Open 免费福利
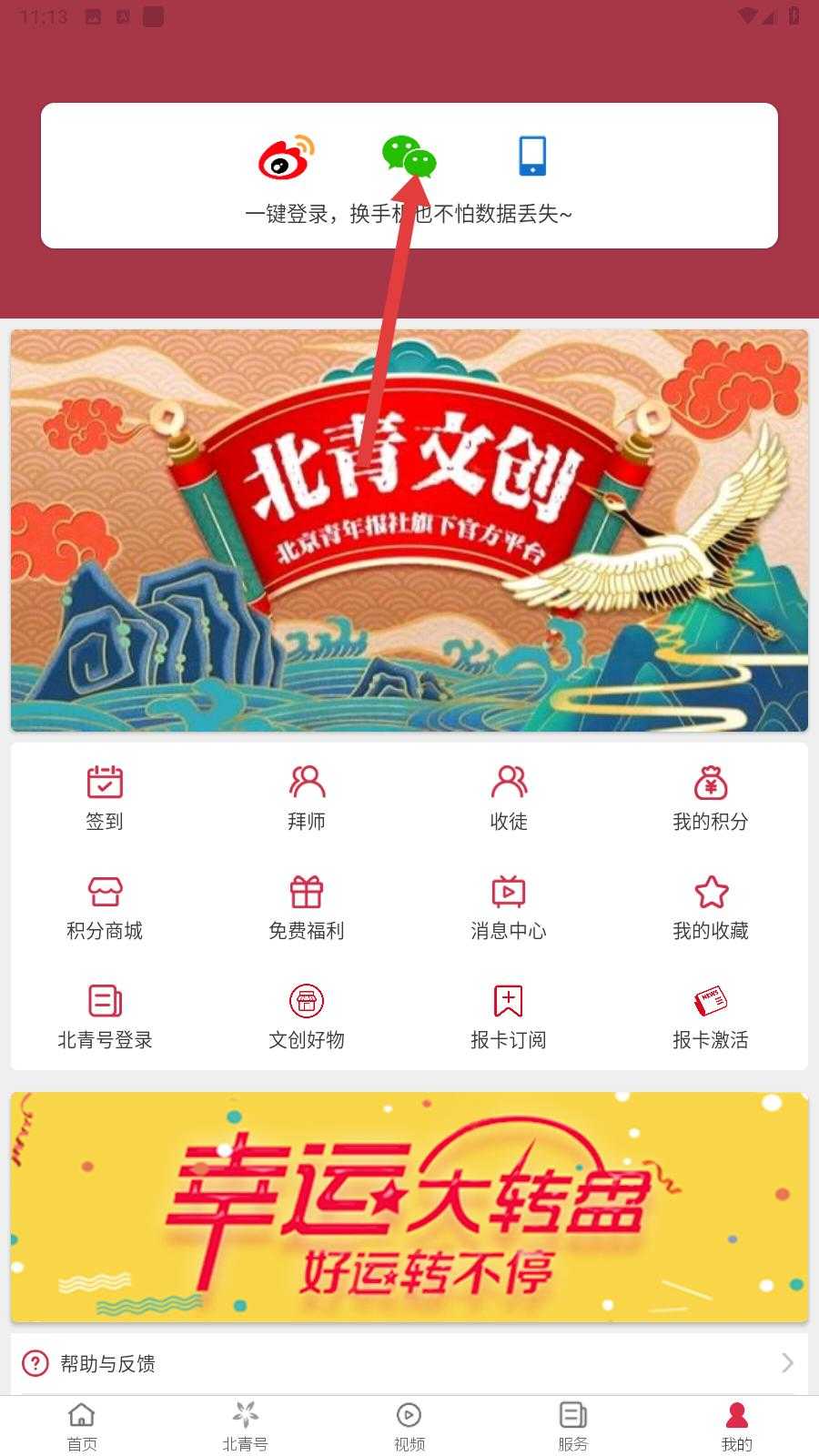The image size is (819, 1456). (307, 907)
